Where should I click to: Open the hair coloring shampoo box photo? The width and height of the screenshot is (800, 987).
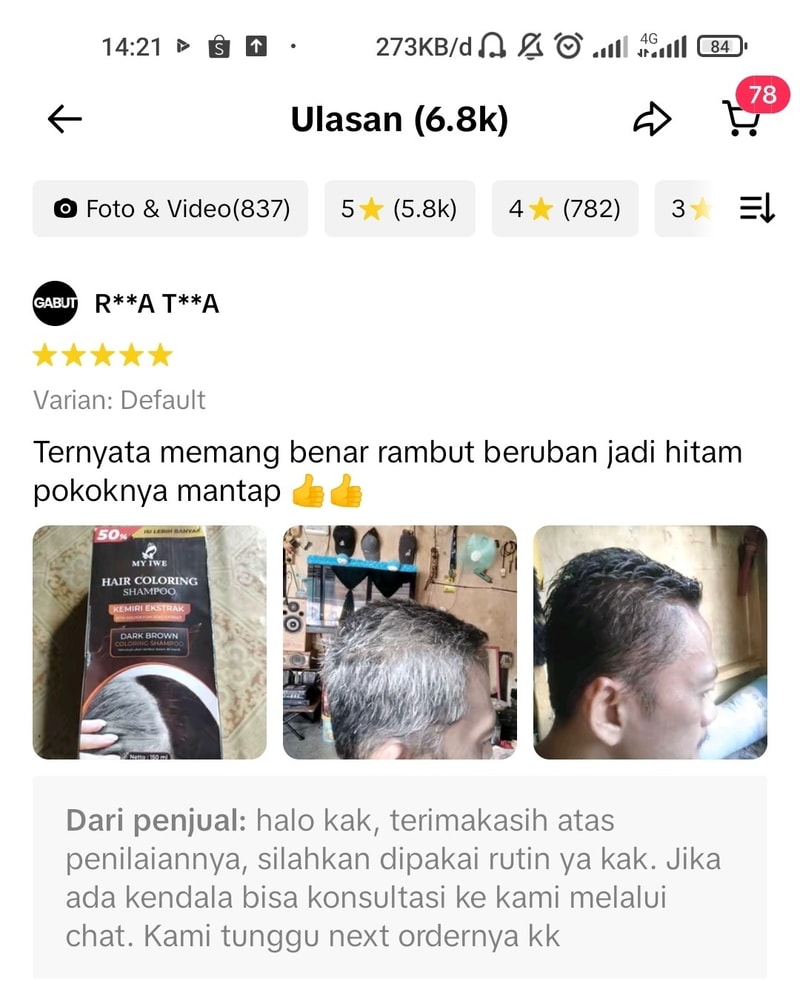coord(150,642)
